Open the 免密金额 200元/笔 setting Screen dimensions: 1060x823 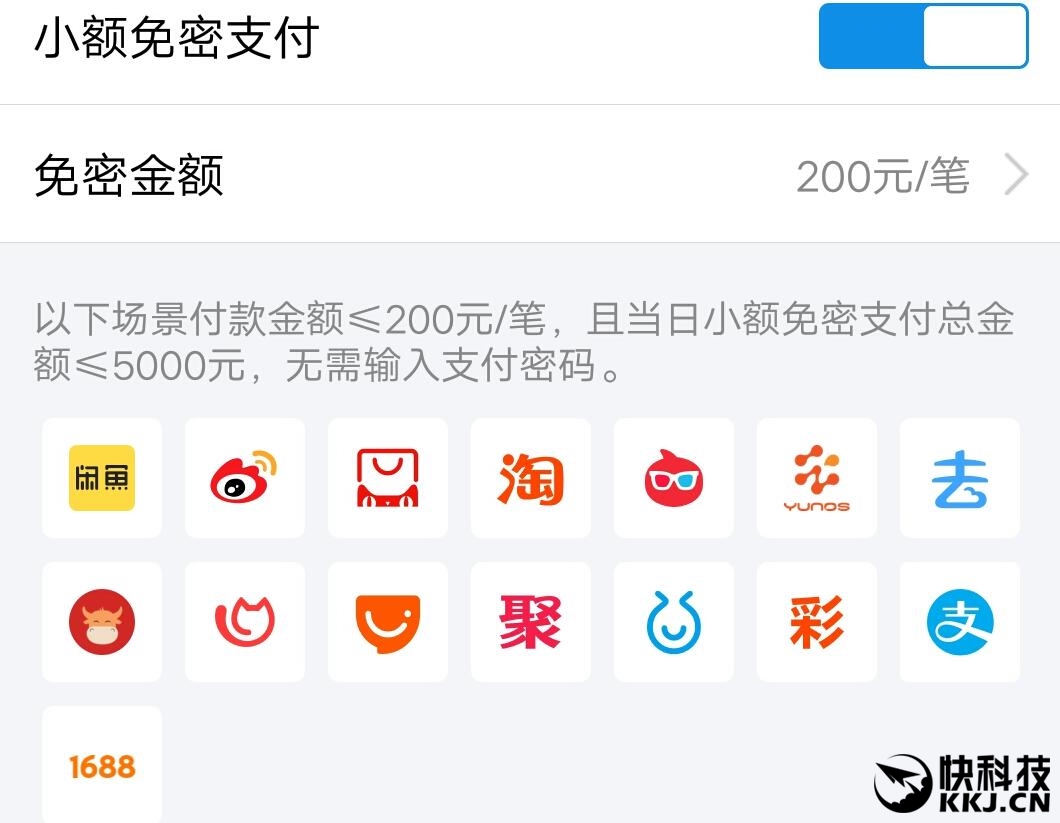click(x=530, y=176)
